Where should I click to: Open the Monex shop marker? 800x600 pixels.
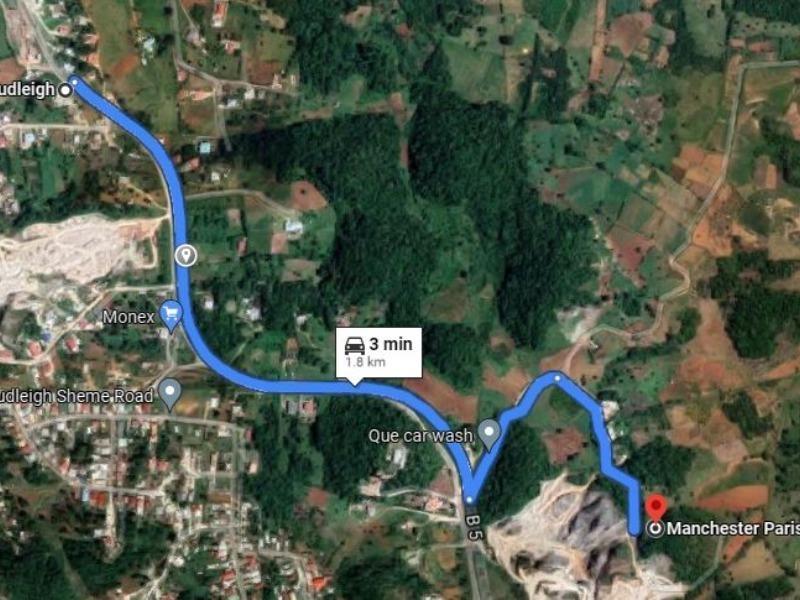point(171,316)
